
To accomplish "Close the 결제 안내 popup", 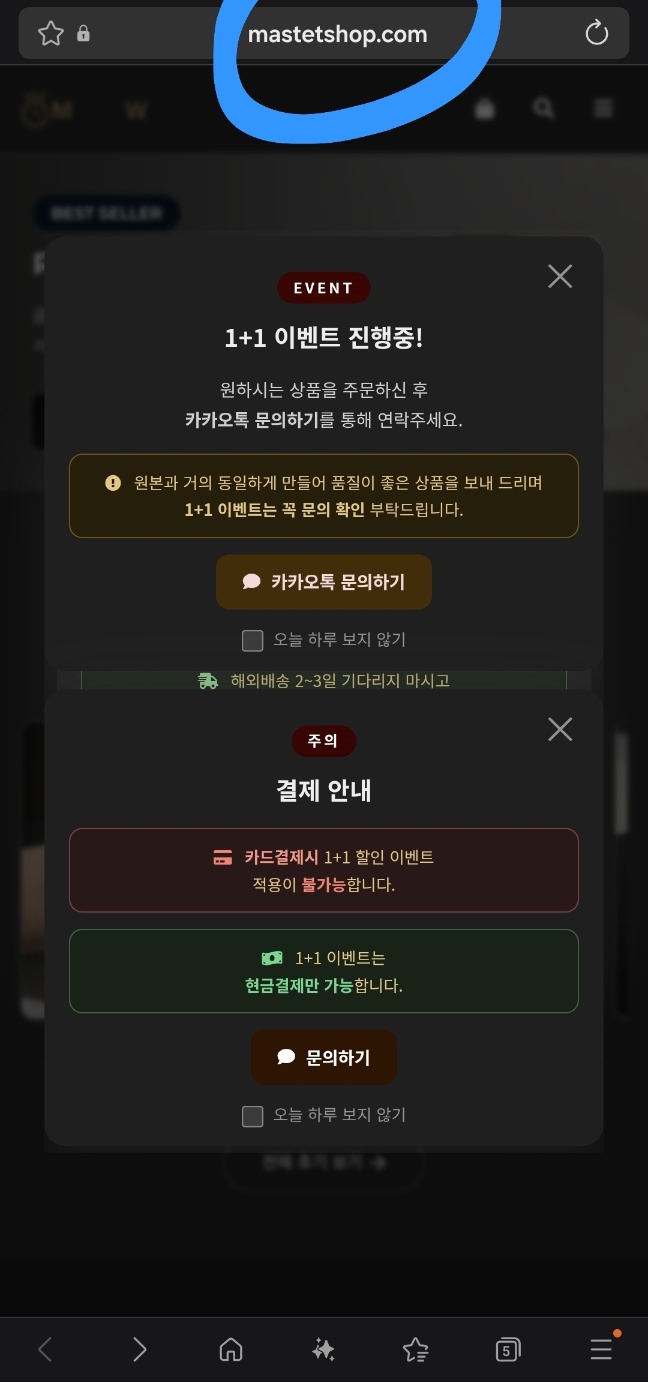I will 560,729.
